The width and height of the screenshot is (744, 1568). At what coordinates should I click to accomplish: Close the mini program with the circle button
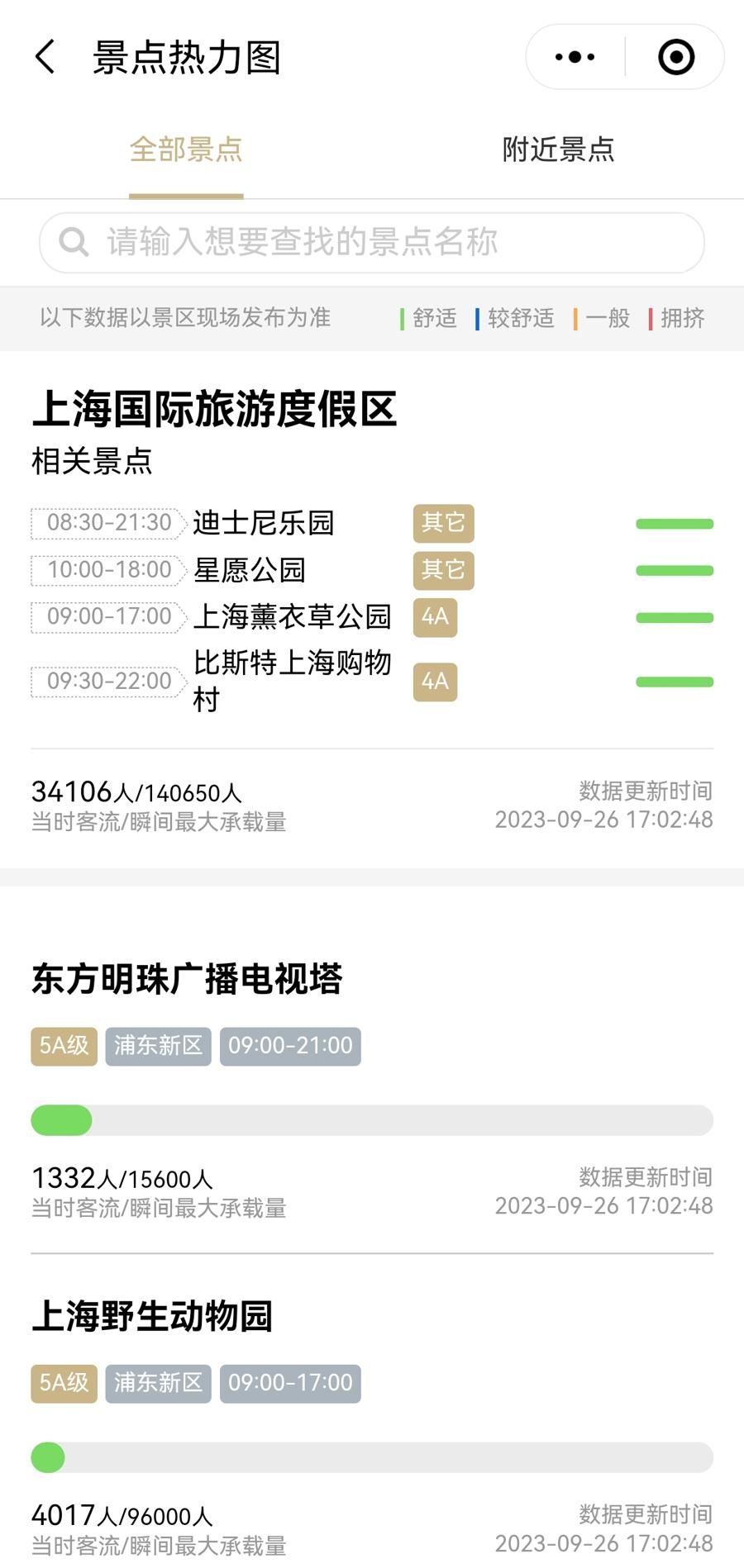tap(675, 57)
